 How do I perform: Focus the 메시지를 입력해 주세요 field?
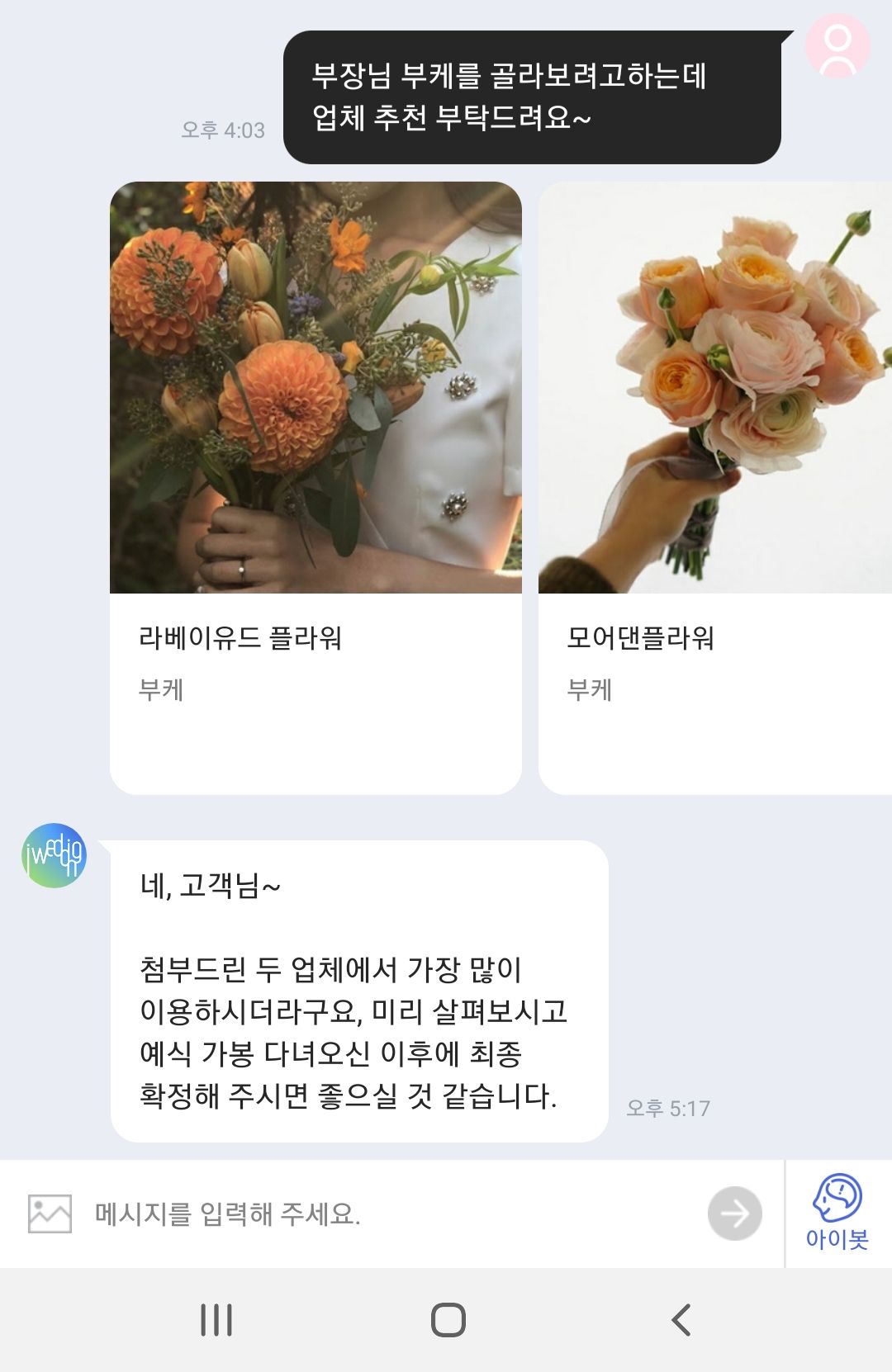(388, 1214)
